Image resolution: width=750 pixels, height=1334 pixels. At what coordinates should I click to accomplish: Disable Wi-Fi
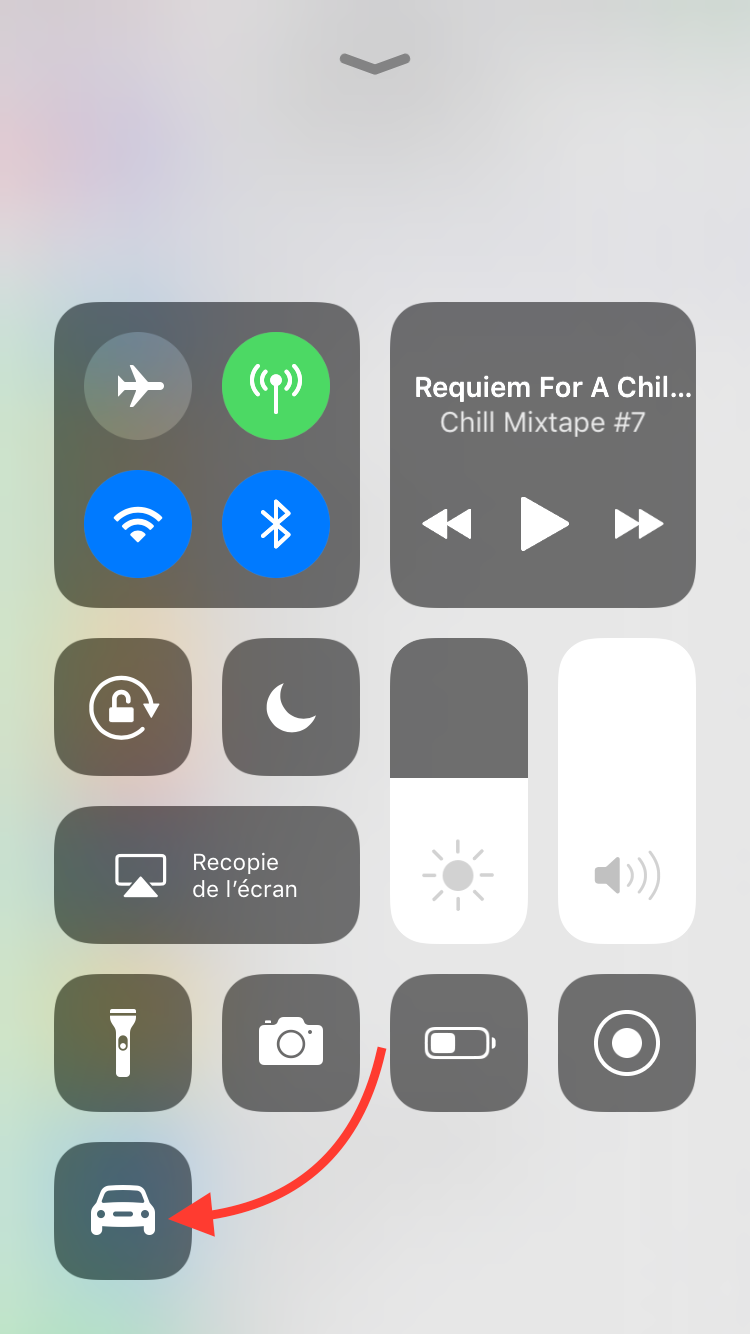coord(138,524)
